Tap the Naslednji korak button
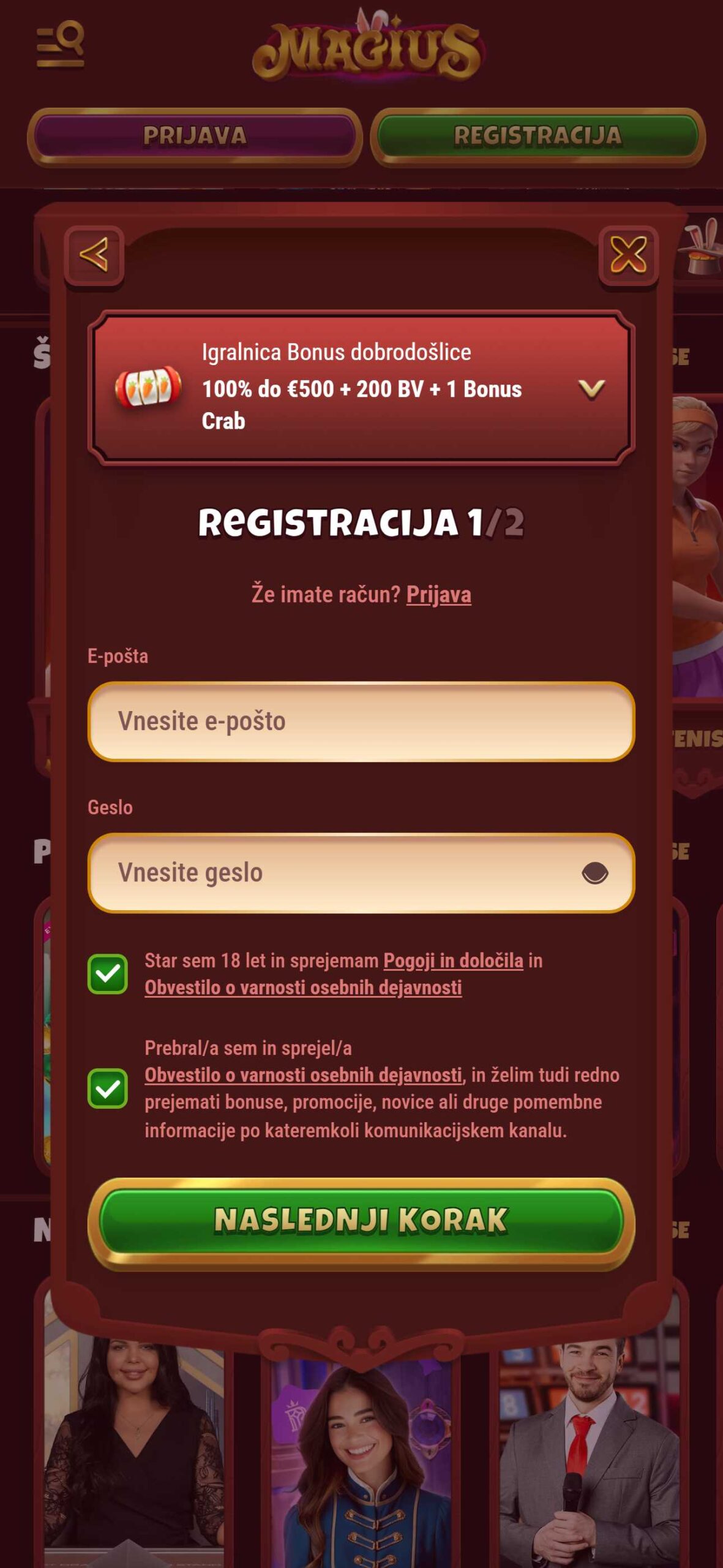Image resolution: width=723 pixels, height=1568 pixels. [x=361, y=1223]
